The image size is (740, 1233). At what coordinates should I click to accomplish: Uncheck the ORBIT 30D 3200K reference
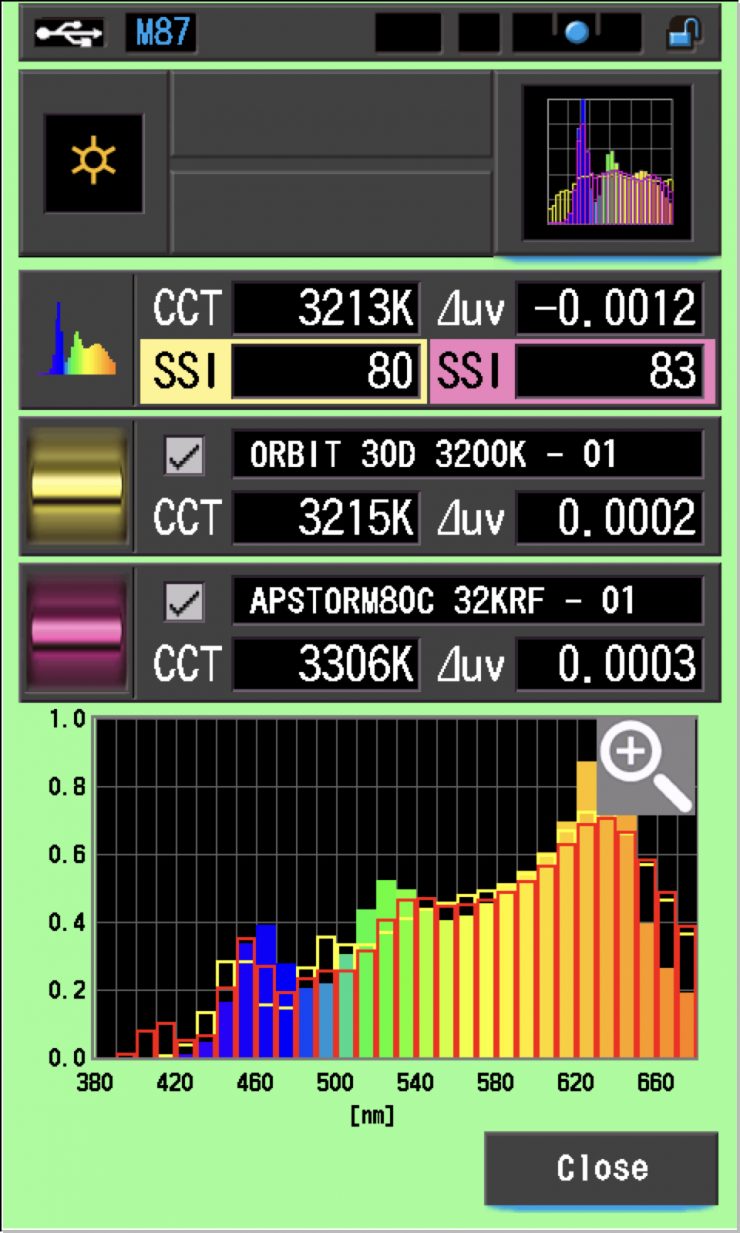point(184,457)
